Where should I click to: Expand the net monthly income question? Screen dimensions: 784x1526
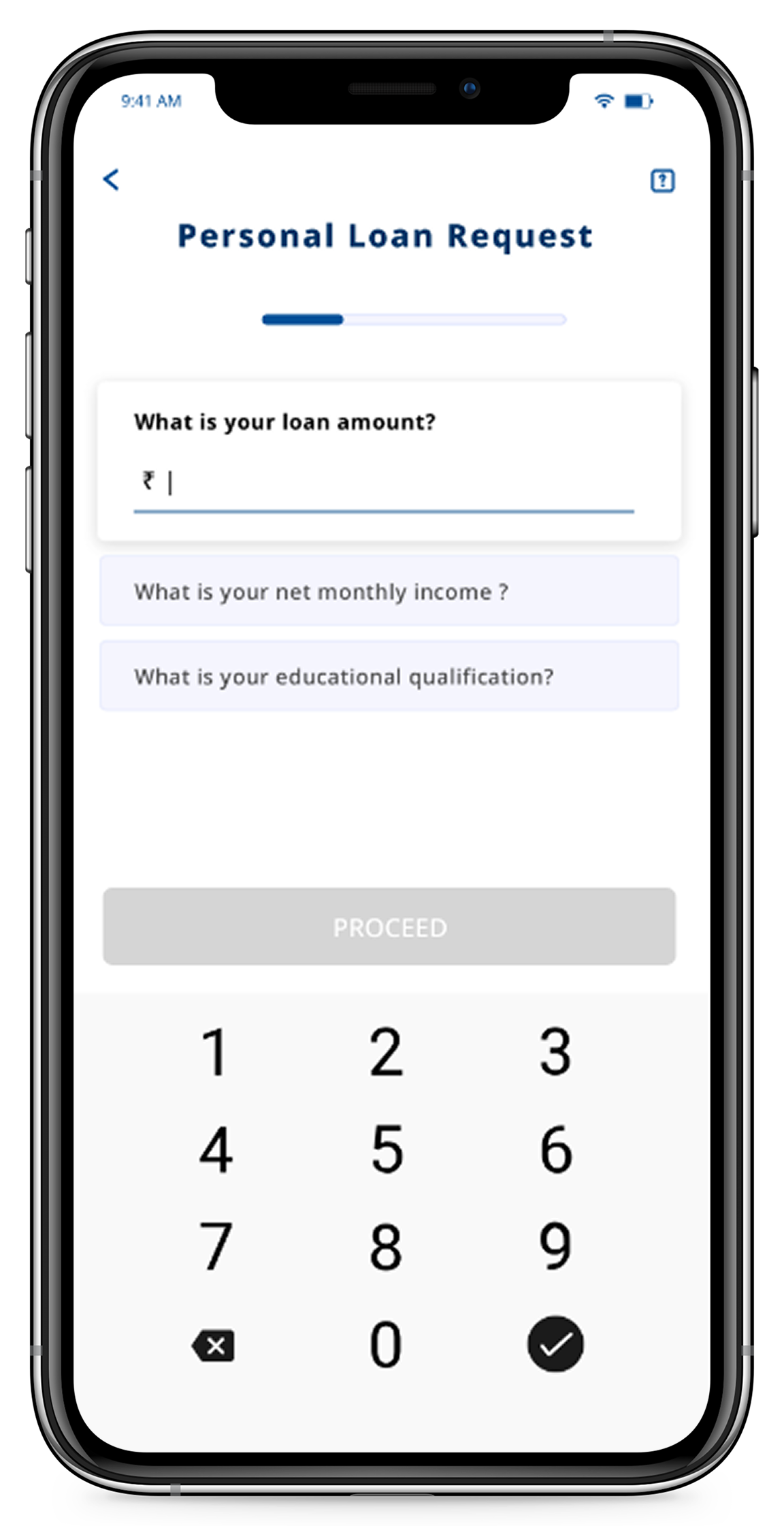389,591
